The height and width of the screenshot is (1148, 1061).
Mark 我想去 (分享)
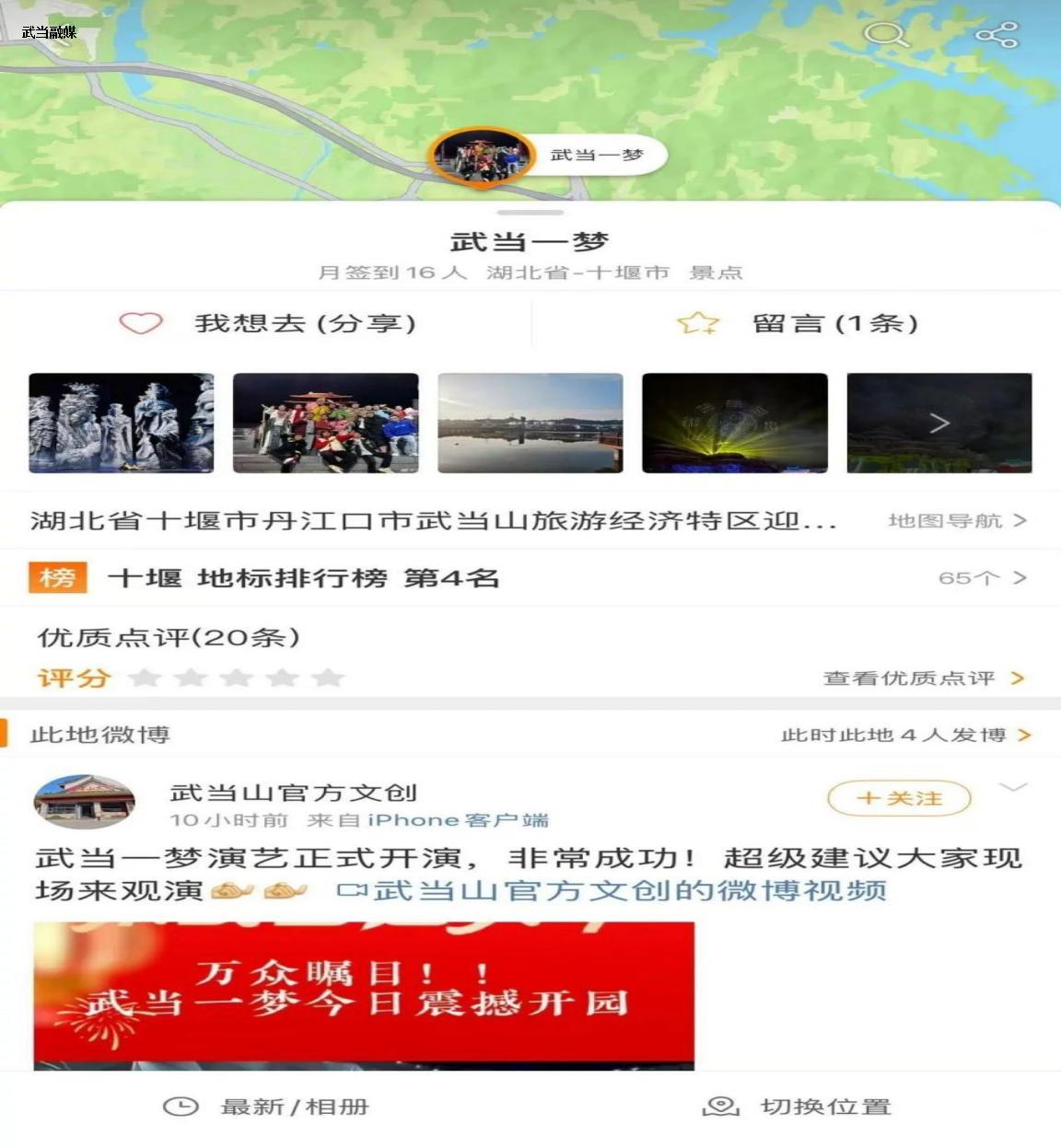click(x=268, y=324)
